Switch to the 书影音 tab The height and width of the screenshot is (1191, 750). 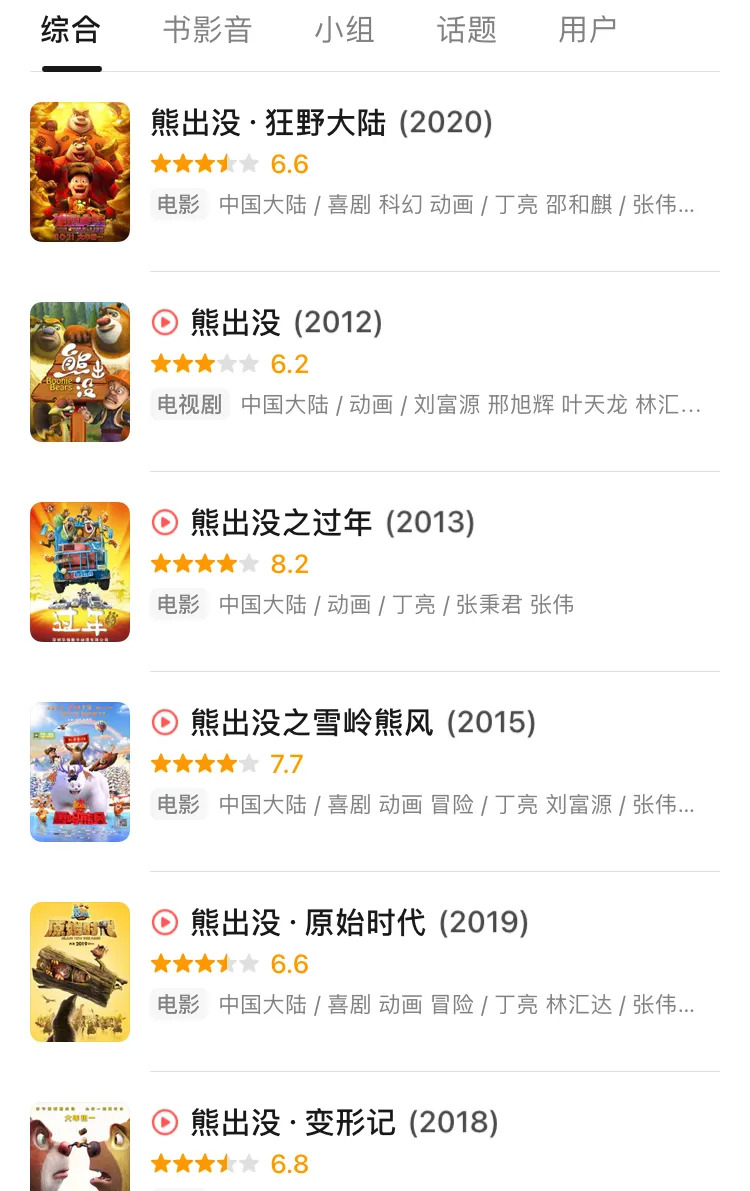pos(207,30)
